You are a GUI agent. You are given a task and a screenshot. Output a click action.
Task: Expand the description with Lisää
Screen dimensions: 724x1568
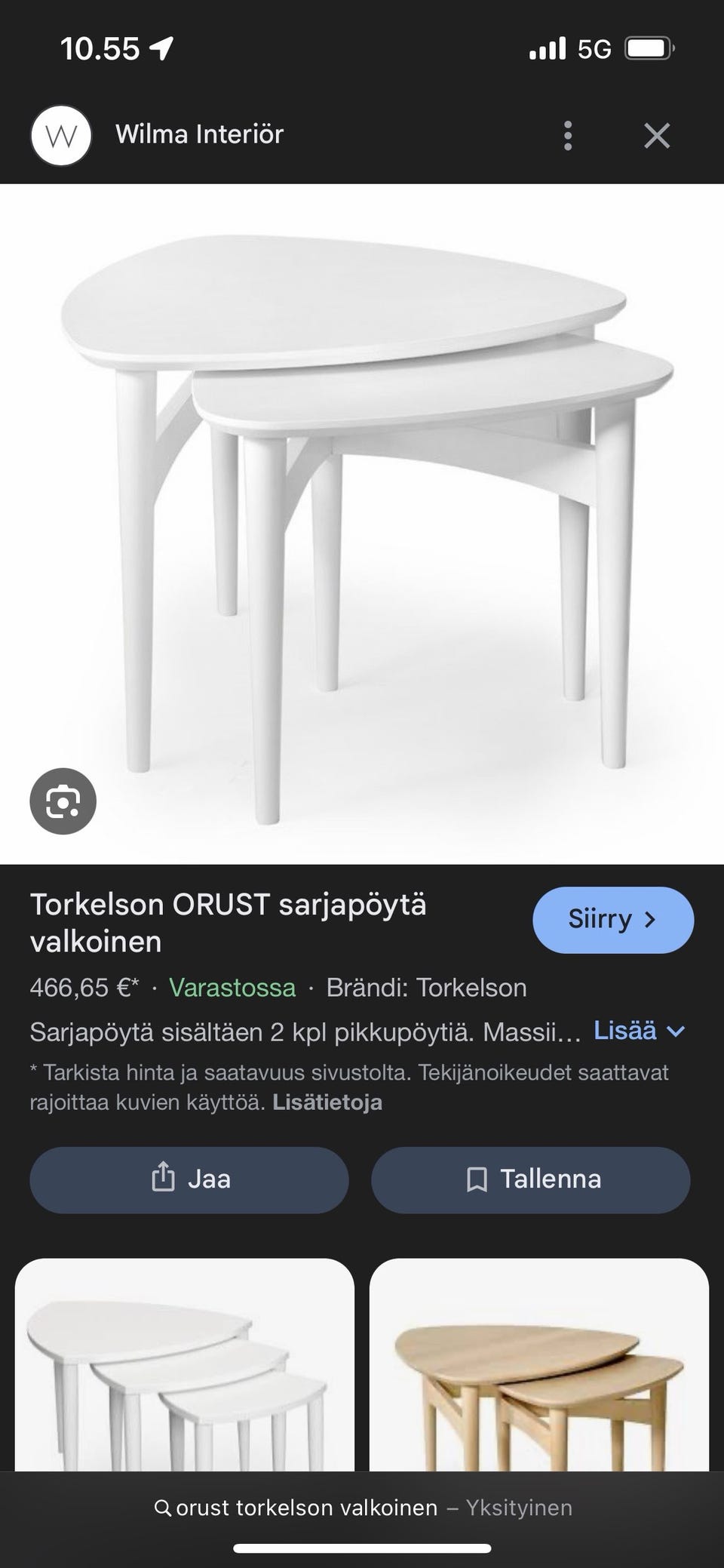coord(640,1031)
